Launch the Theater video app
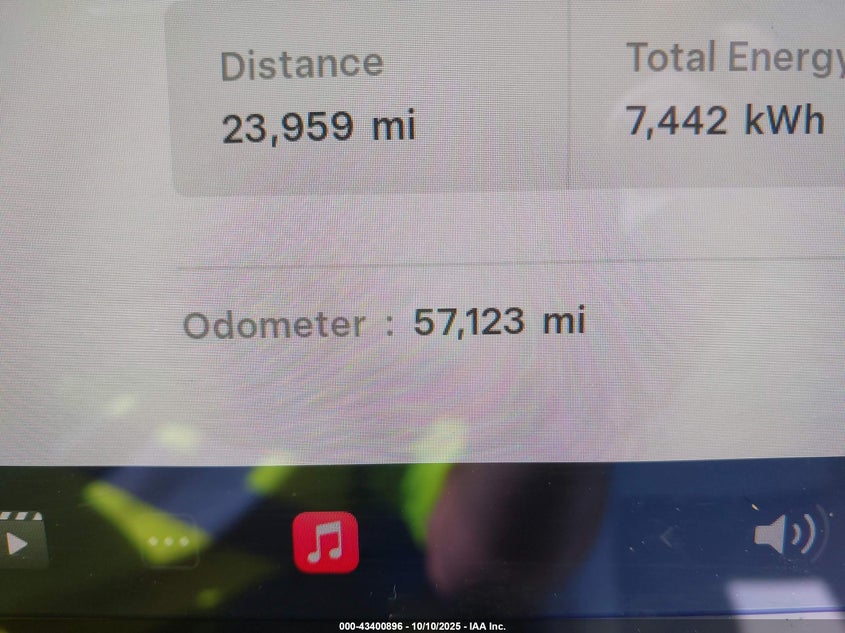The width and height of the screenshot is (845, 633). point(22,540)
